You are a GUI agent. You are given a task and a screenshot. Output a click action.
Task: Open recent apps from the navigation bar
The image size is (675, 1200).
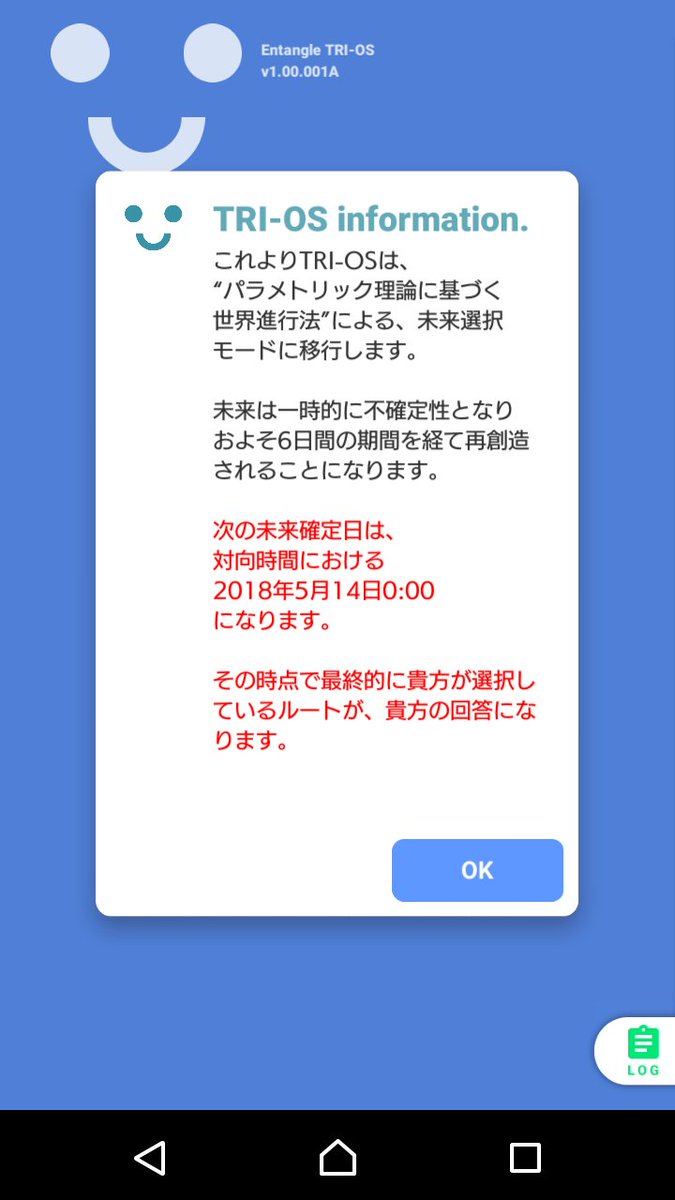(x=525, y=1157)
